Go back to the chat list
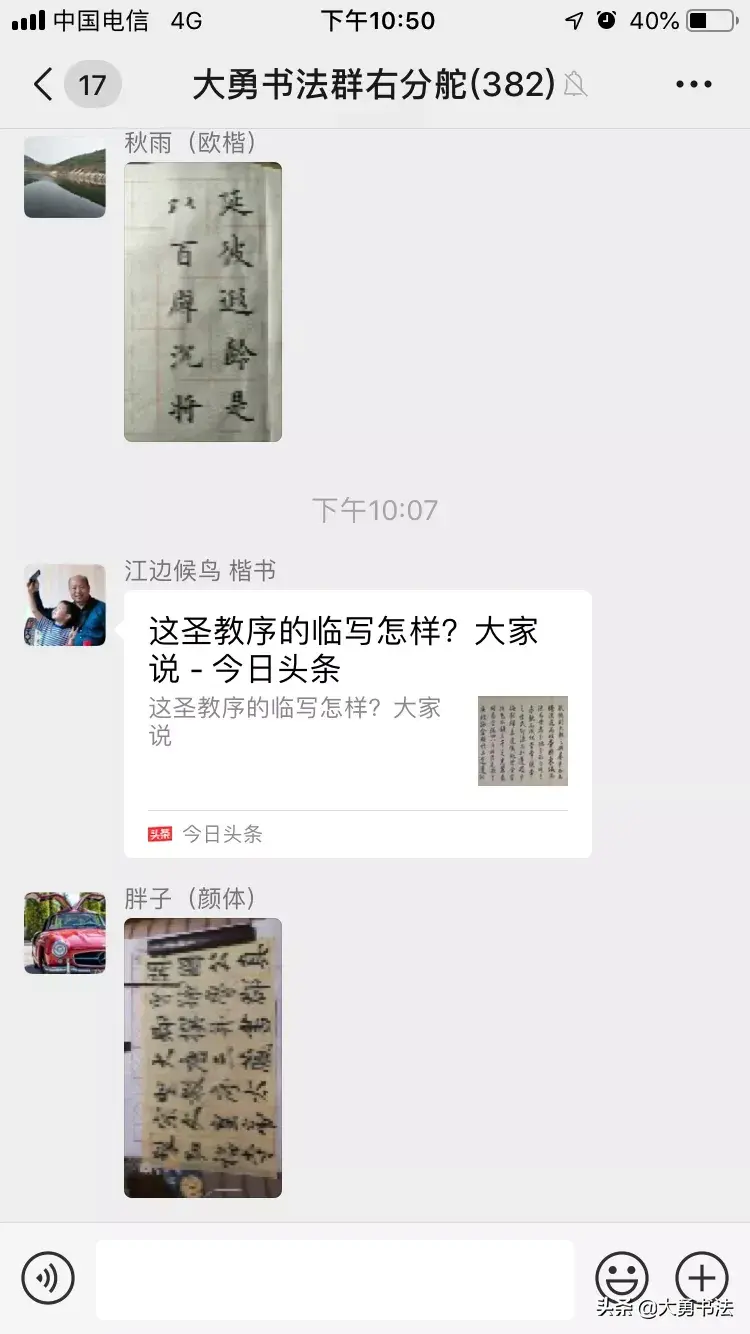750x1334 pixels. (x=44, y=84)
